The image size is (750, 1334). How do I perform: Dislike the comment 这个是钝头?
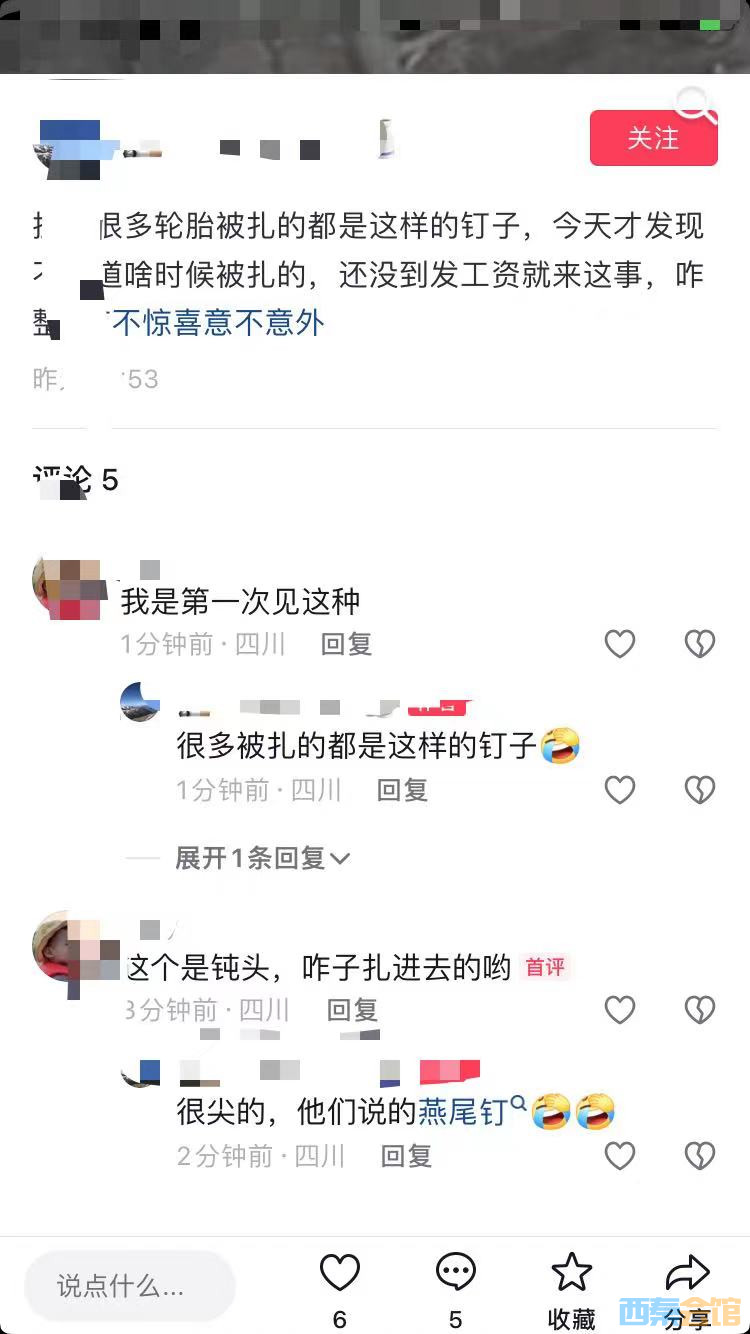tap(699, 1010)
